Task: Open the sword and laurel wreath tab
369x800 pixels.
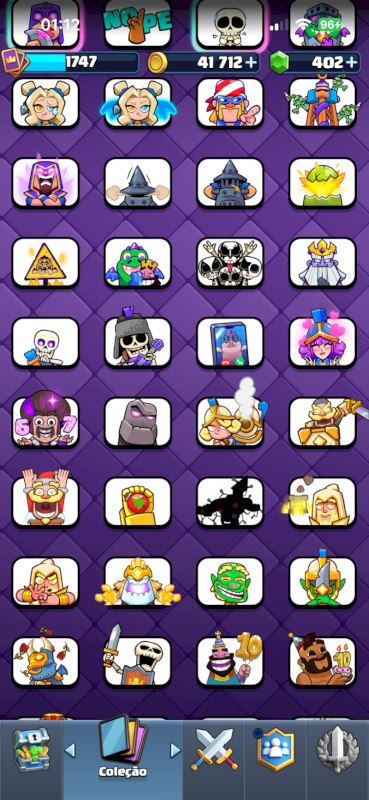Action: 337,750
